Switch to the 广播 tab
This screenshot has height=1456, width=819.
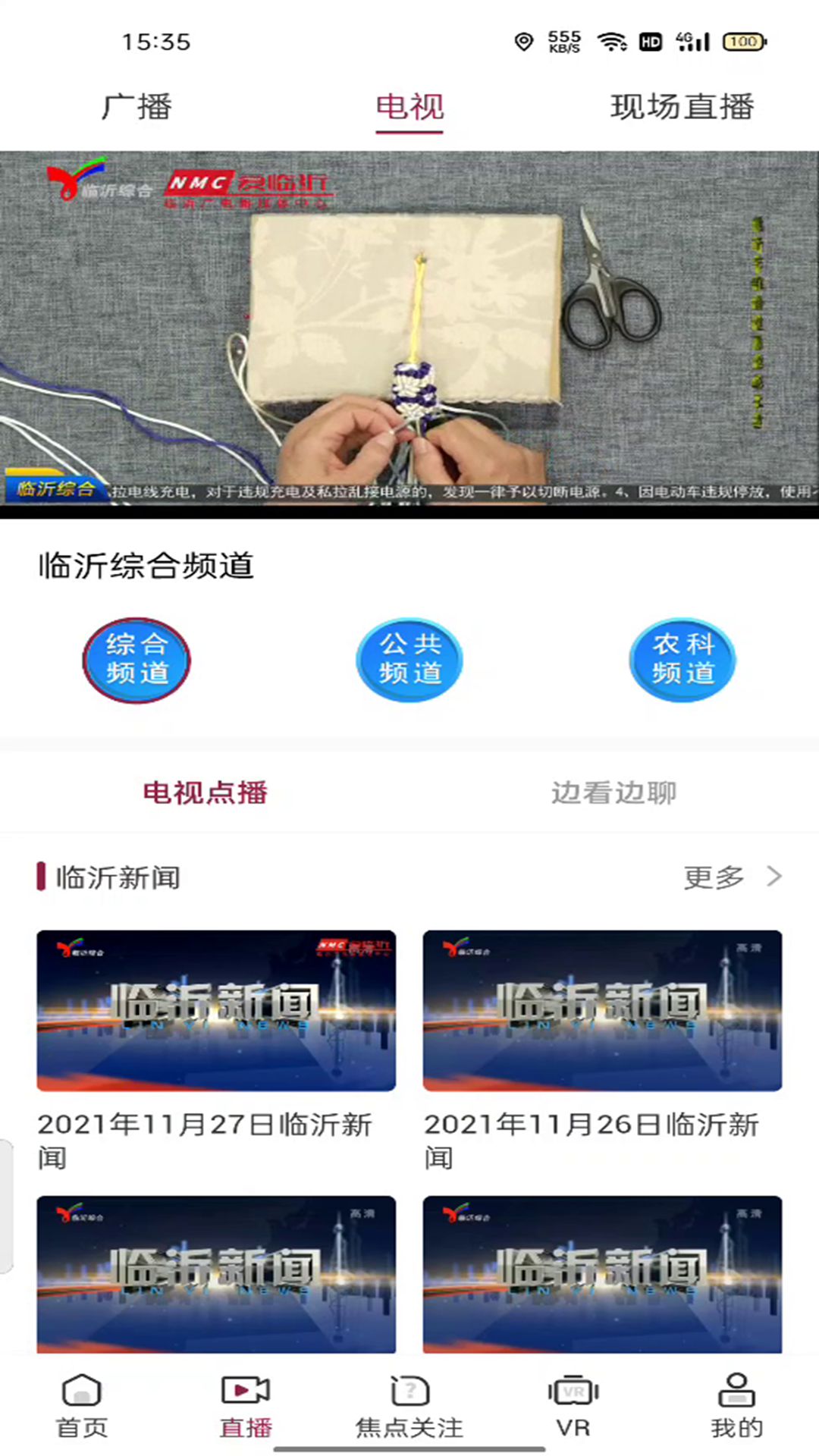(x=136, y=107)
